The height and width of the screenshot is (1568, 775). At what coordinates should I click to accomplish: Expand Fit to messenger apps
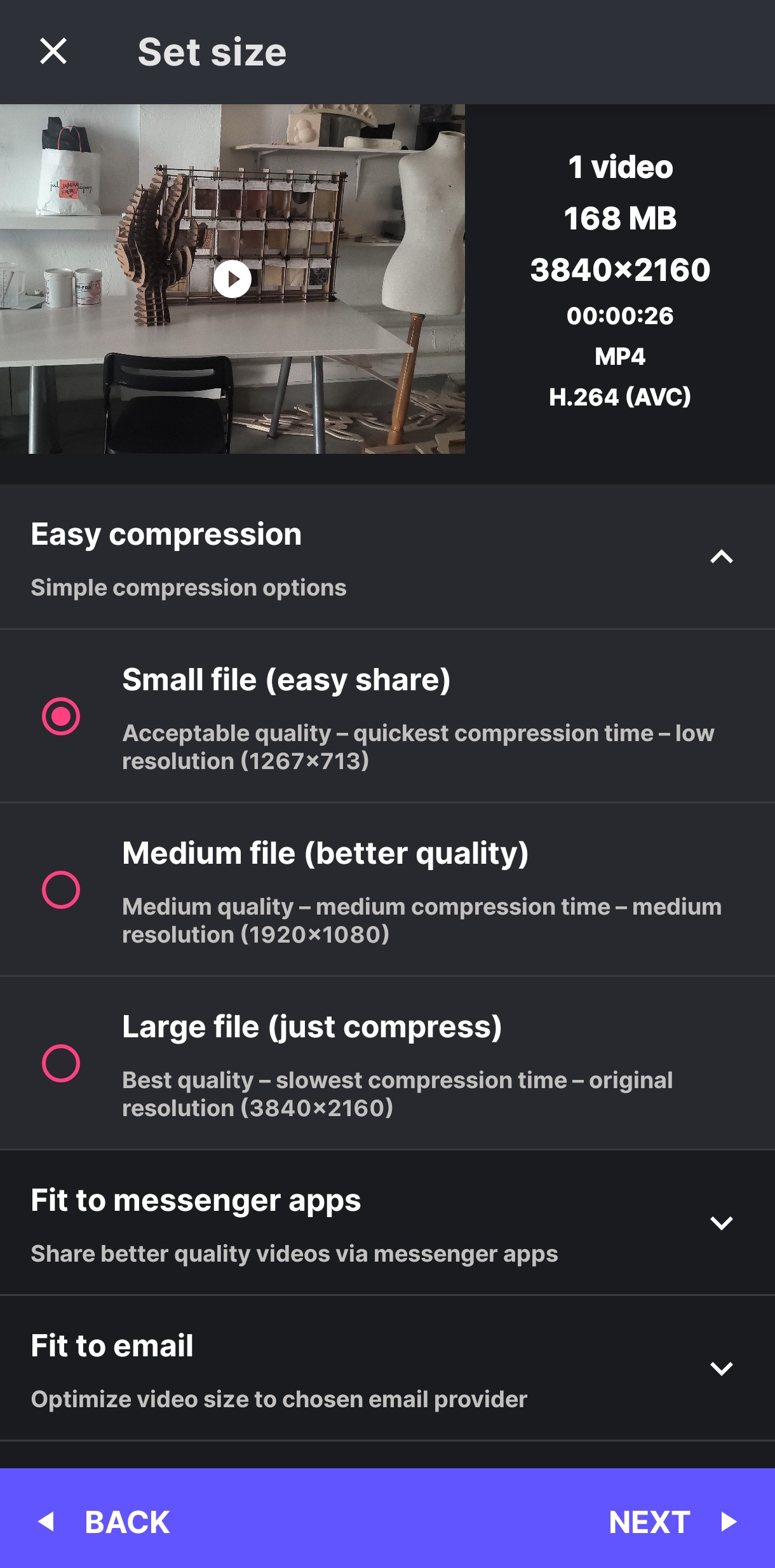pyautogui.click(x=387, y=1224)
